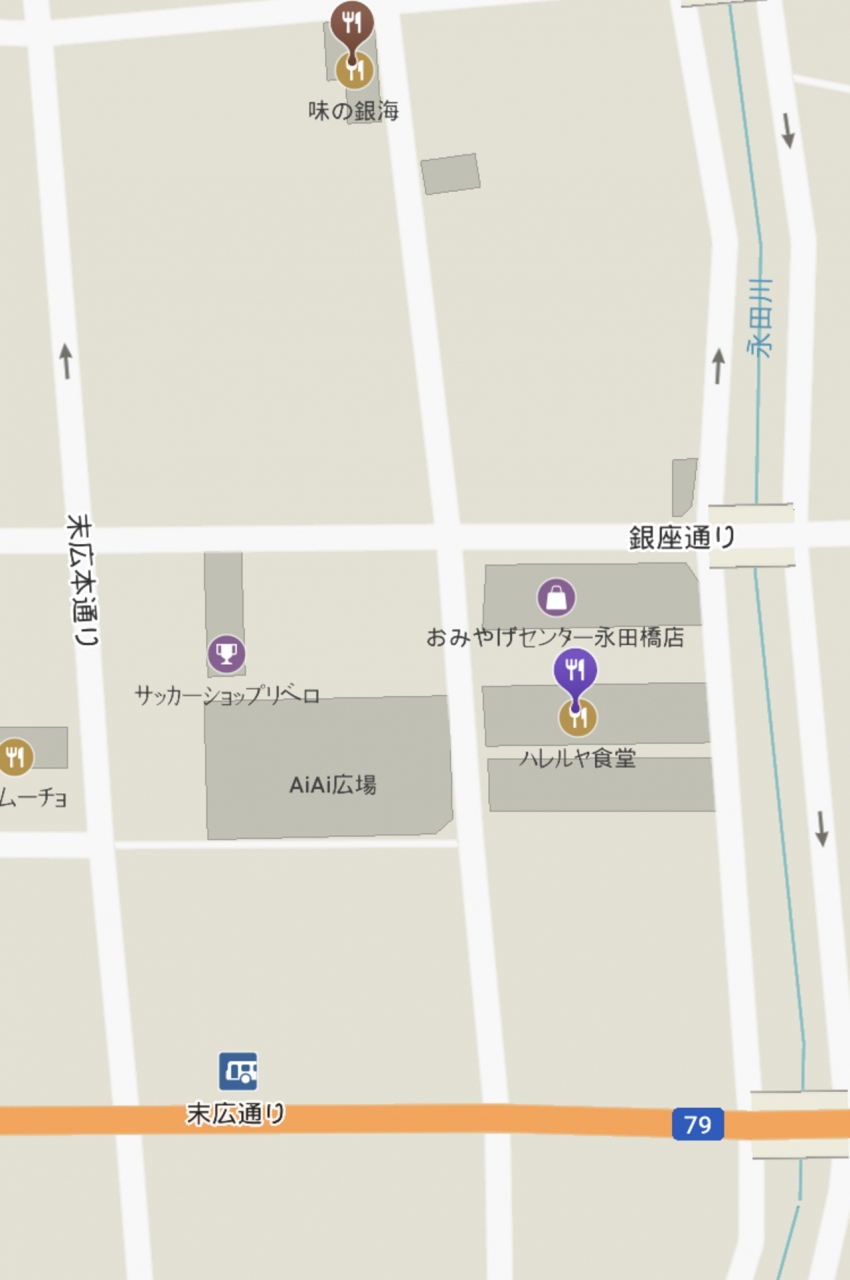
Task: Open the restaurant marker at ムーチョ
Action: [14, 757]
